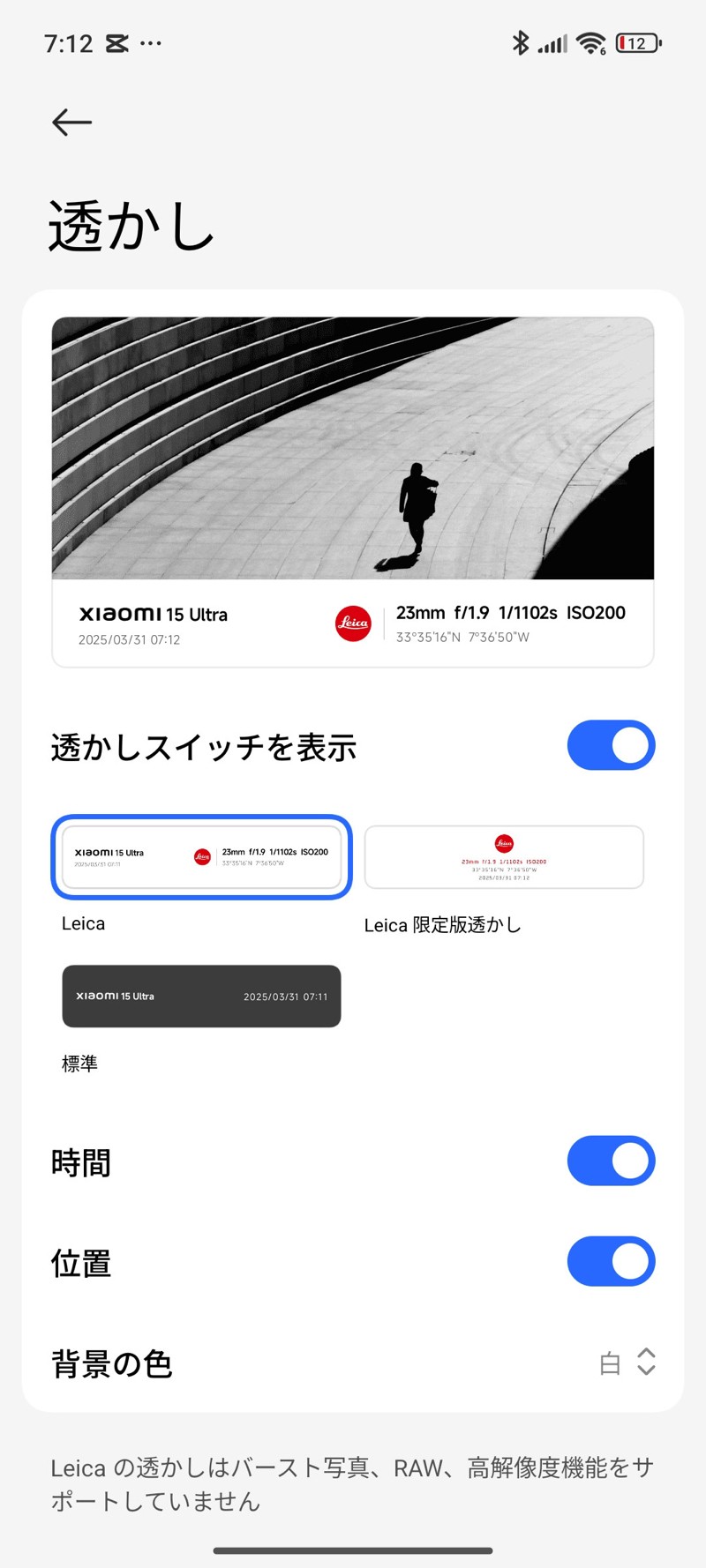The height and width of the screenshot is (1568, 706).
Task: Disable the 時間 toggle
Action: (x=611, y=1161)
